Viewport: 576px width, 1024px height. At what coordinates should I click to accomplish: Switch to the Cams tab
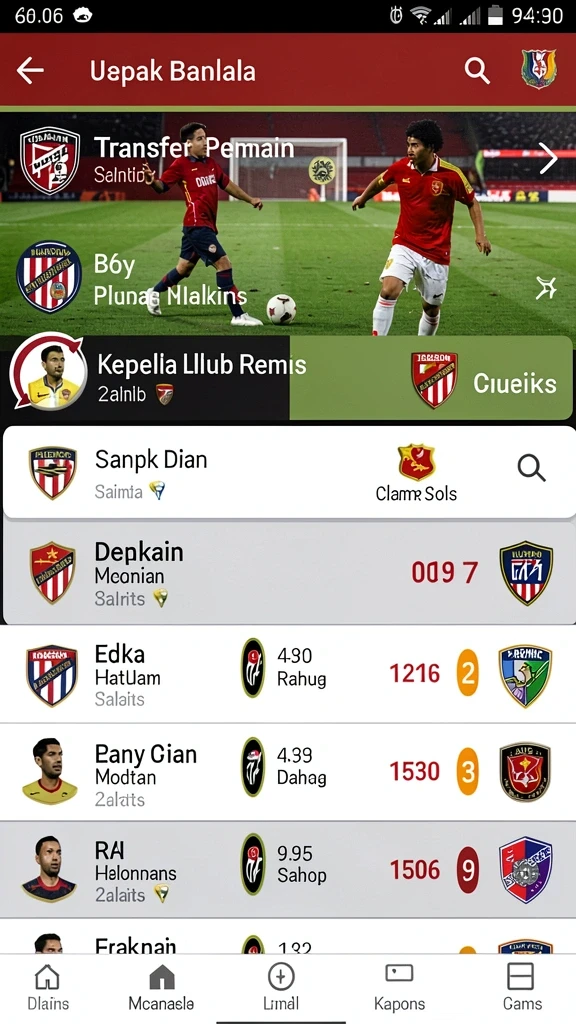point(522,987)
